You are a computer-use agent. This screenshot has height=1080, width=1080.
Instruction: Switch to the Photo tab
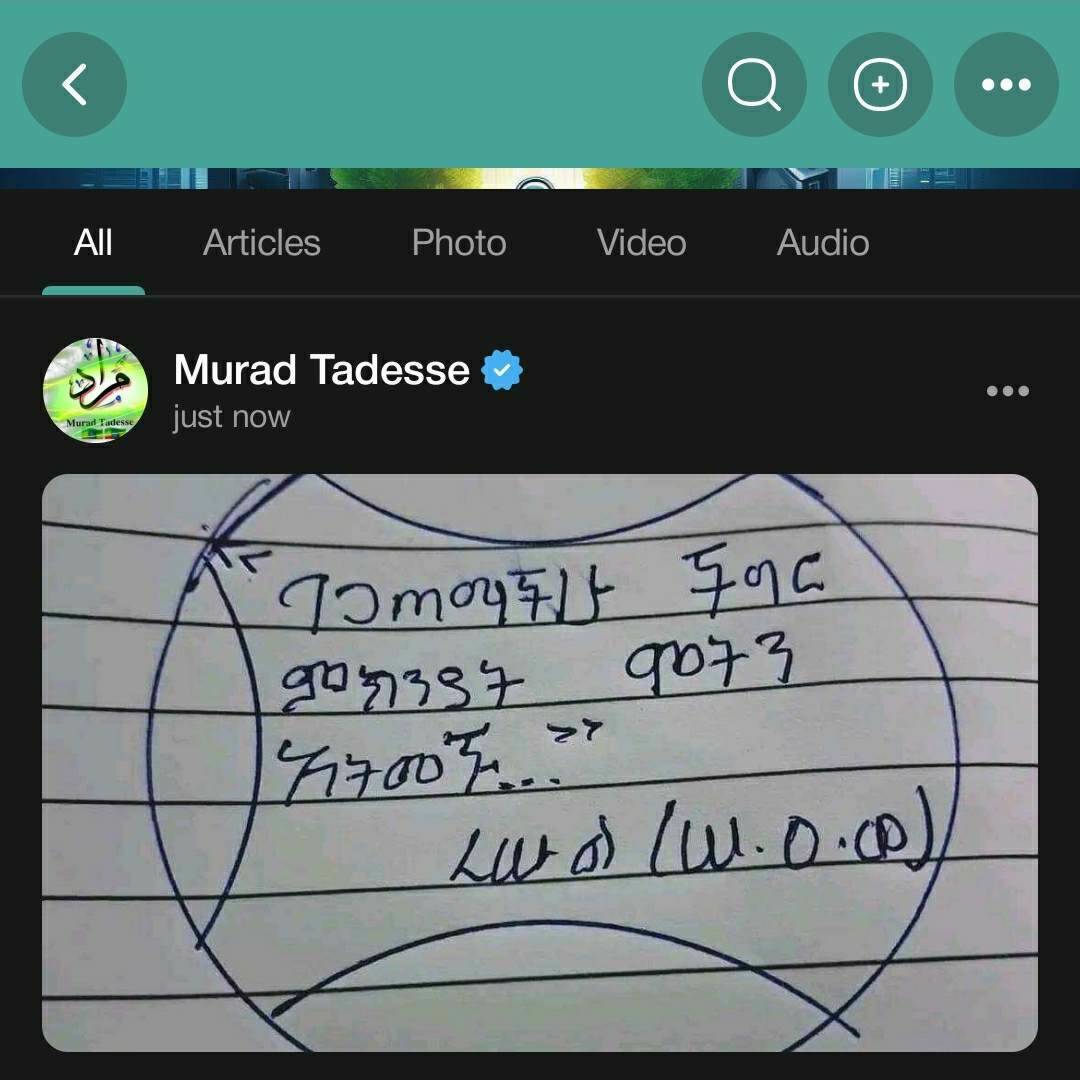pyautogui.click(x=459, y=243)
